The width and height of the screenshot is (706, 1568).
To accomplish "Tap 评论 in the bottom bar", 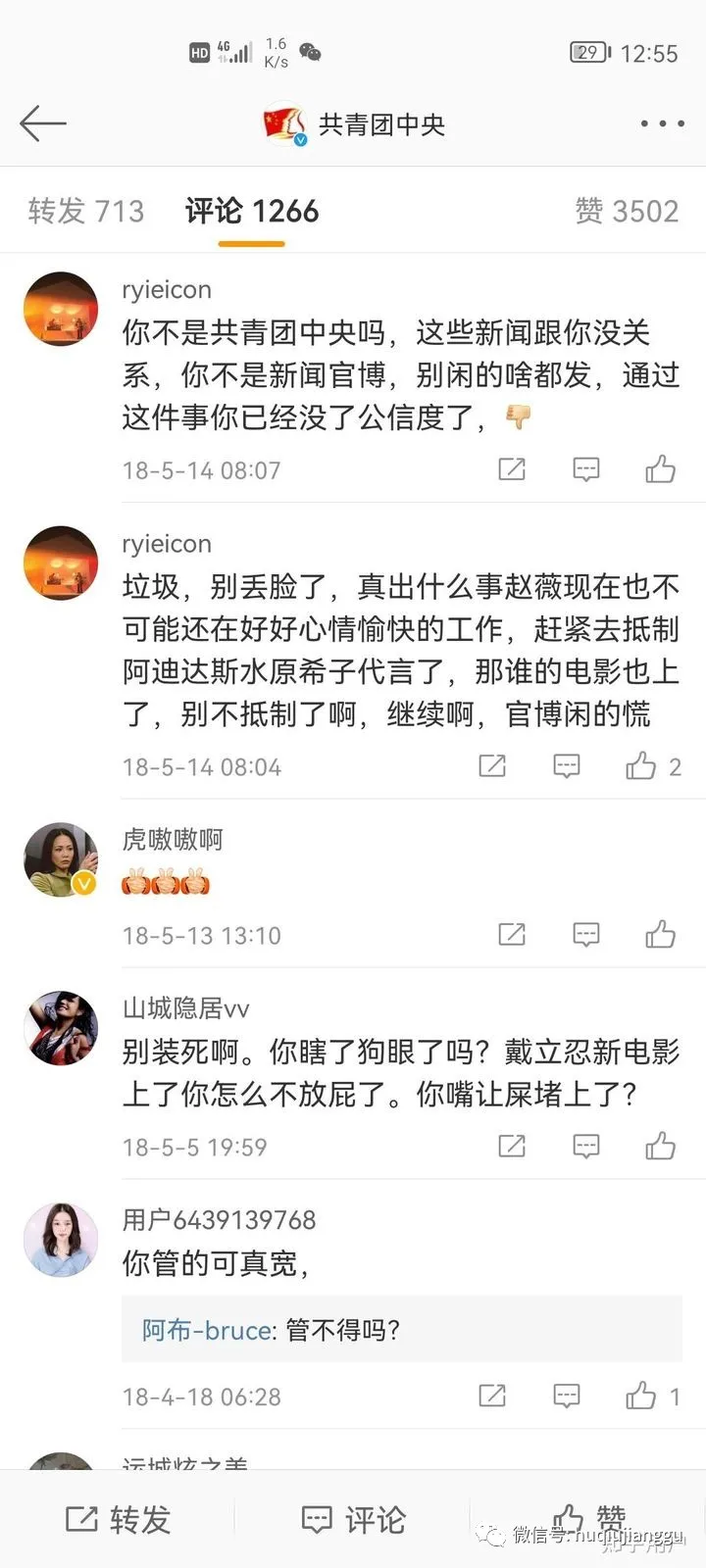I will click(x=353, y=1520).
